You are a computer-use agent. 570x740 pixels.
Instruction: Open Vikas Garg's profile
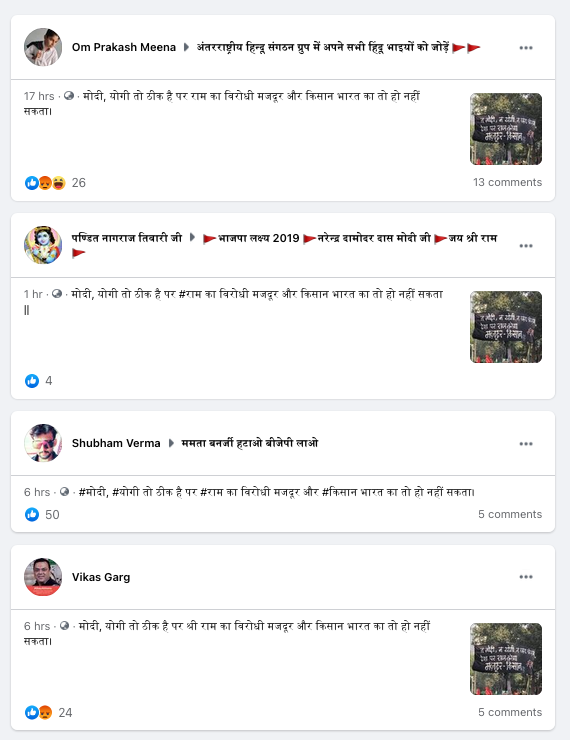pos(101,577)
